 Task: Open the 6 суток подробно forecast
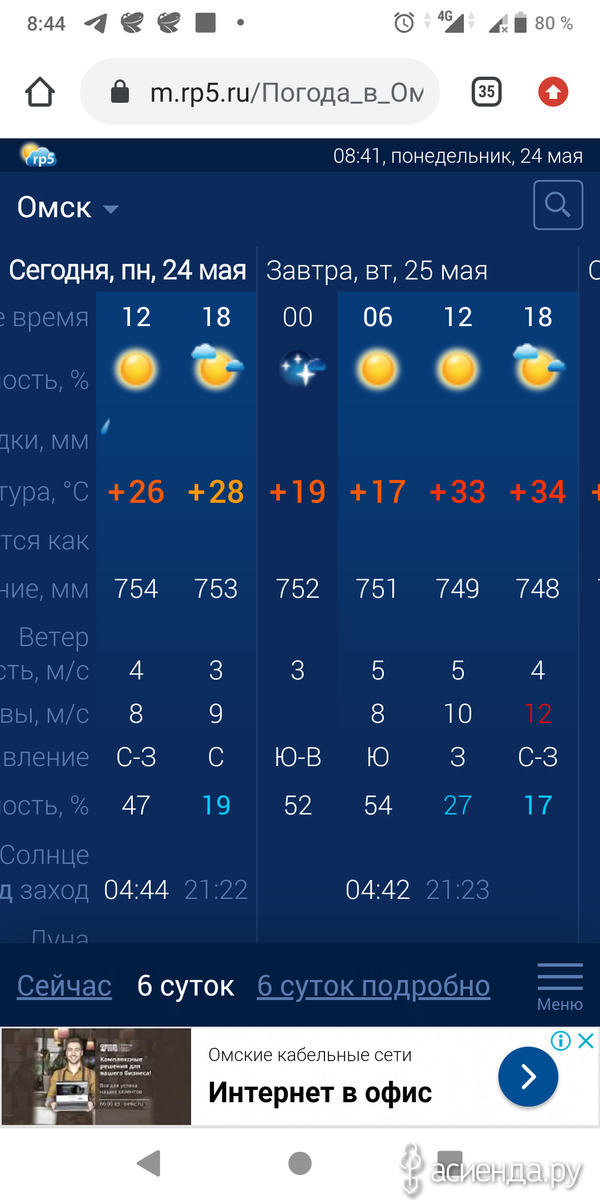pyautogui.click(x=373, y=986)
